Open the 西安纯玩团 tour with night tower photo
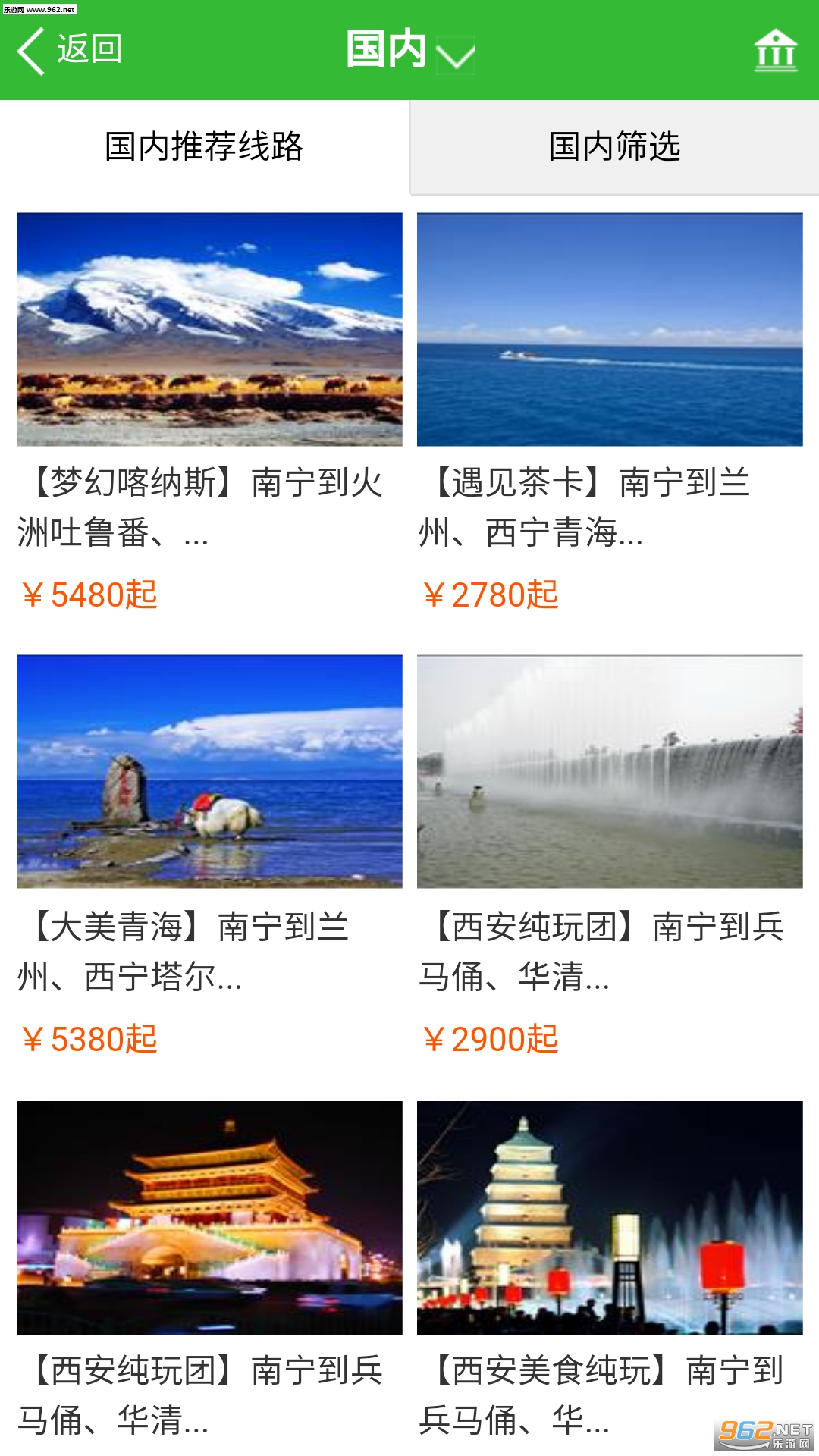 pos(209,1217)
